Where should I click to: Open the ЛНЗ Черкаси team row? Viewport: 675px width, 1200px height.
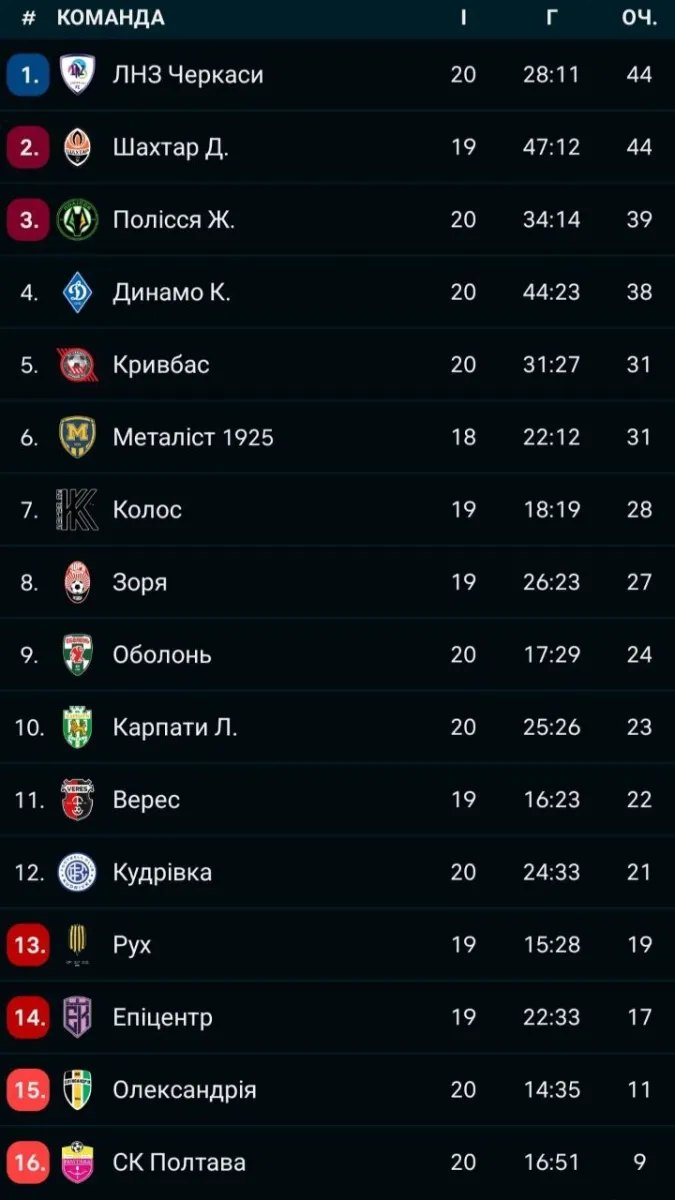(188, 75)
